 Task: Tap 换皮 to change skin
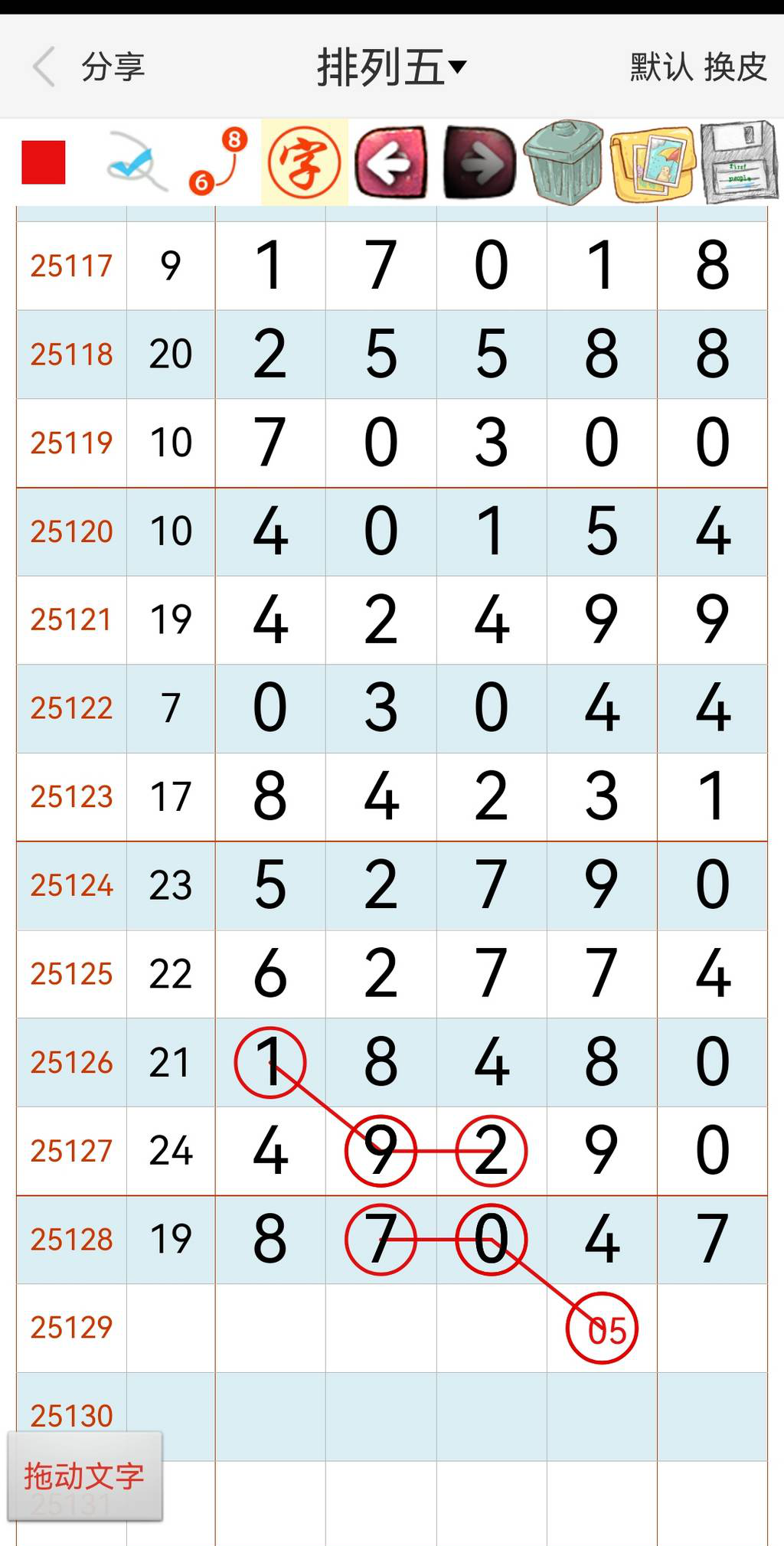735,67
